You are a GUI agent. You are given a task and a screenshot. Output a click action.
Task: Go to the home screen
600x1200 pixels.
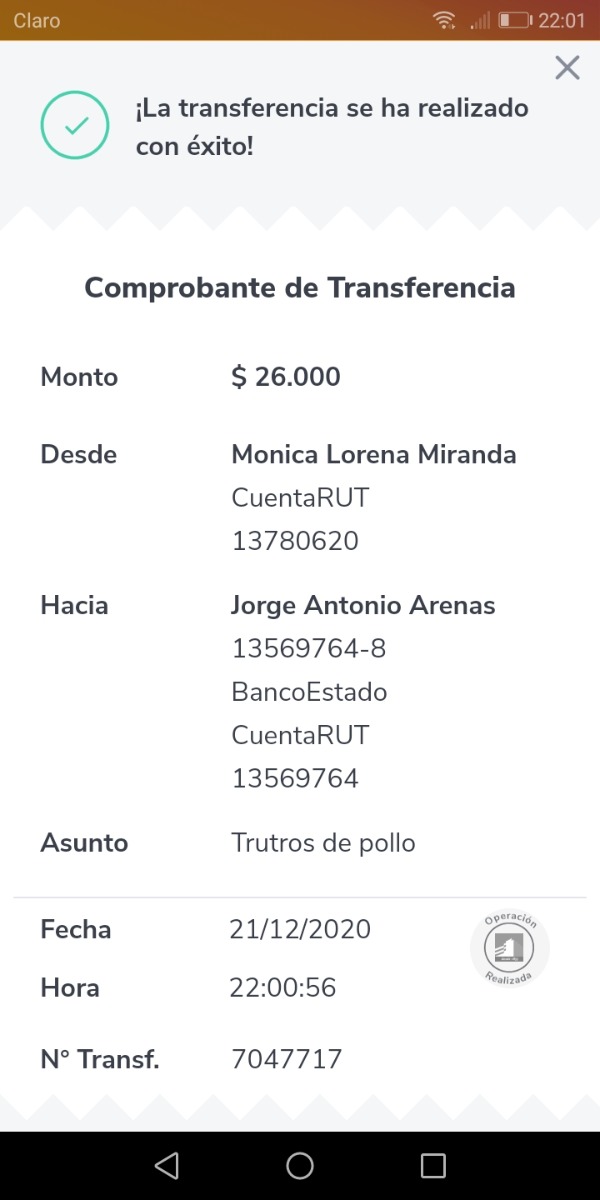click(x=300, y=1165)
